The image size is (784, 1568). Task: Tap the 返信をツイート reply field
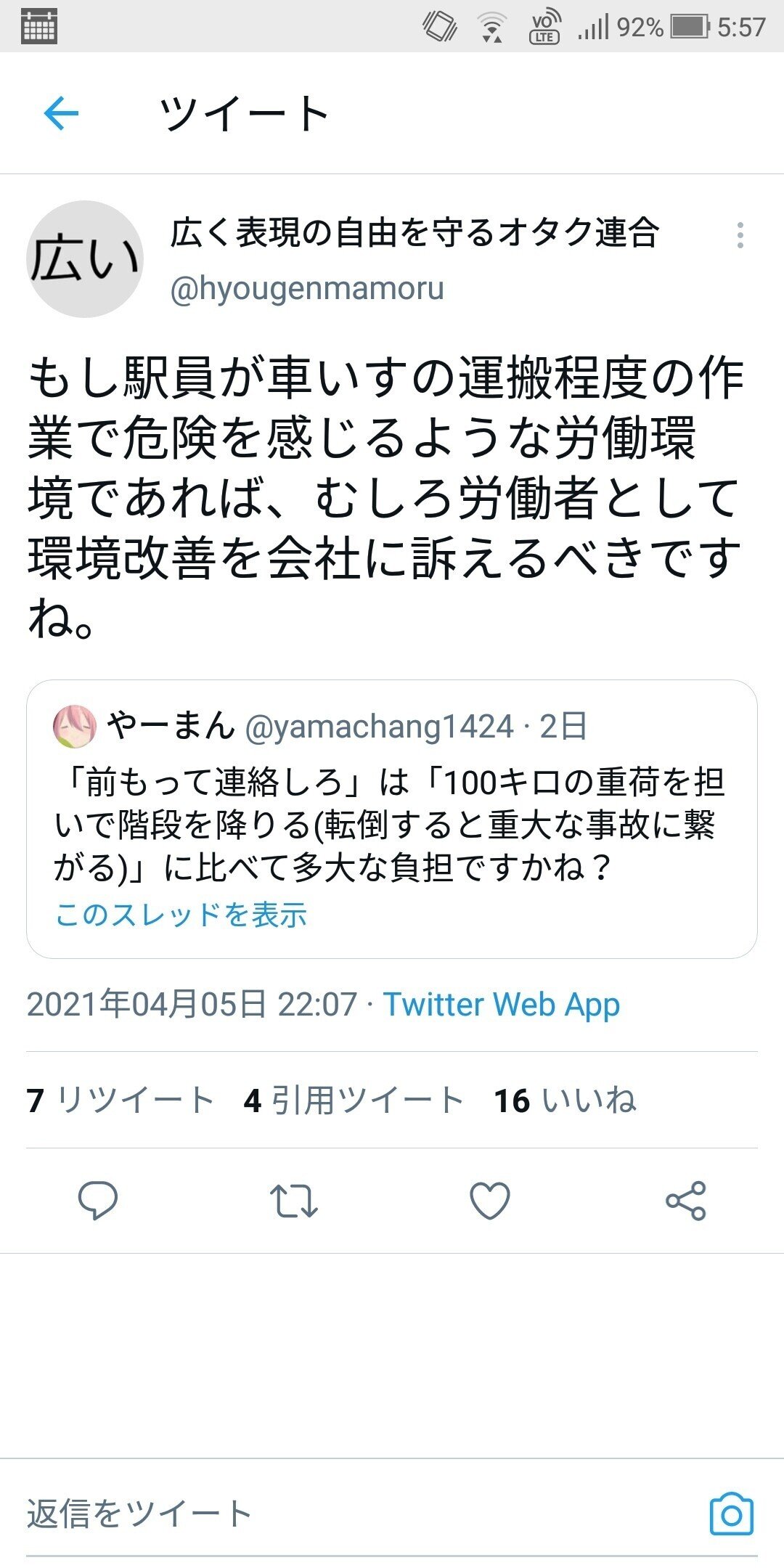pos(290,1514)
